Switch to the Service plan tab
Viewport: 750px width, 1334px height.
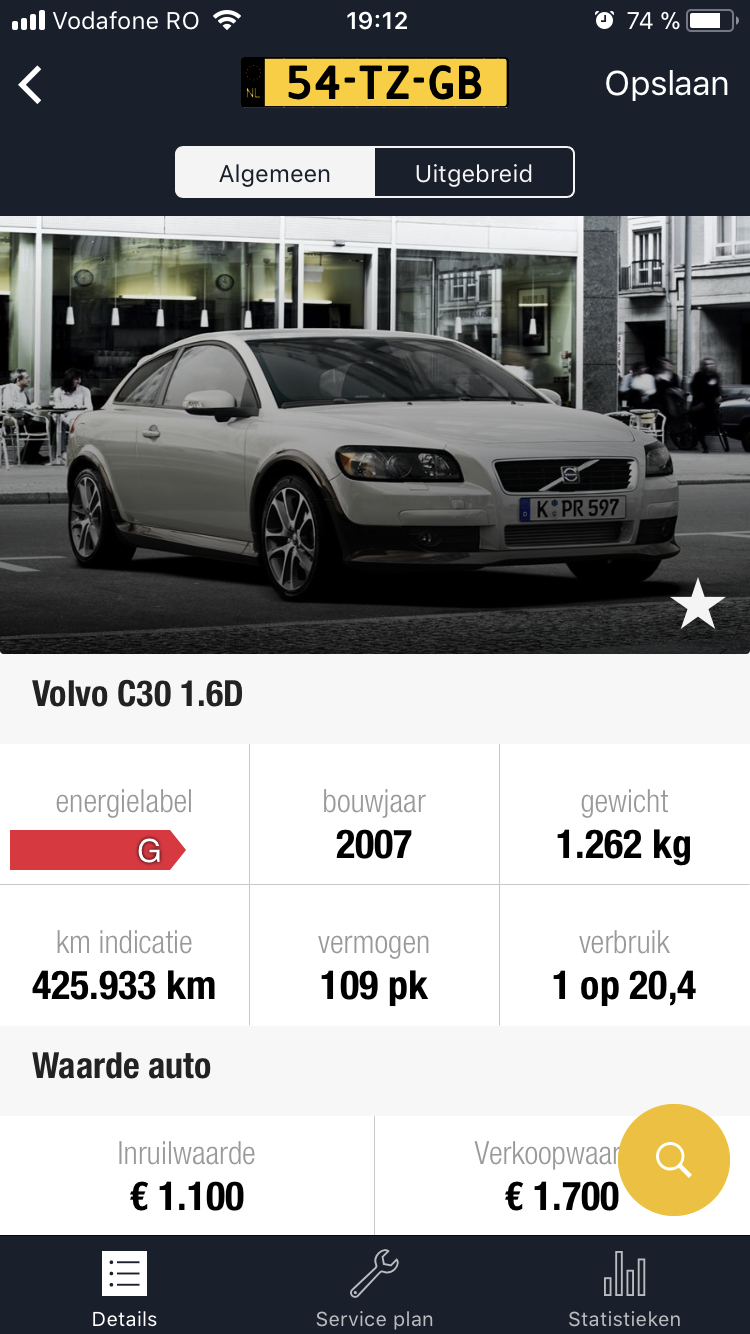(x=375, y=1289)
